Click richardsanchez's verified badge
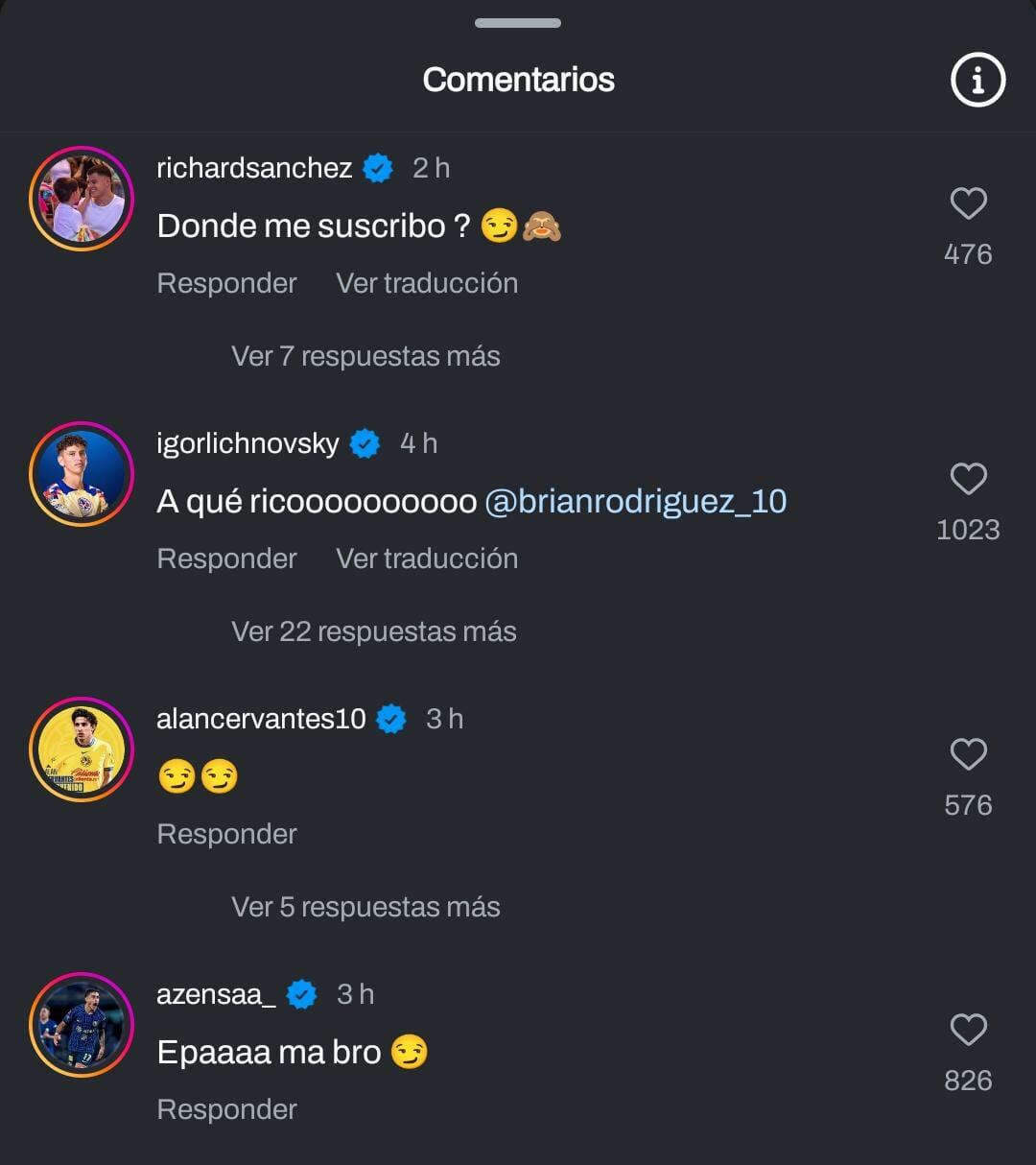This screenshot has height=1165, width=1036. tap(378, 167)
